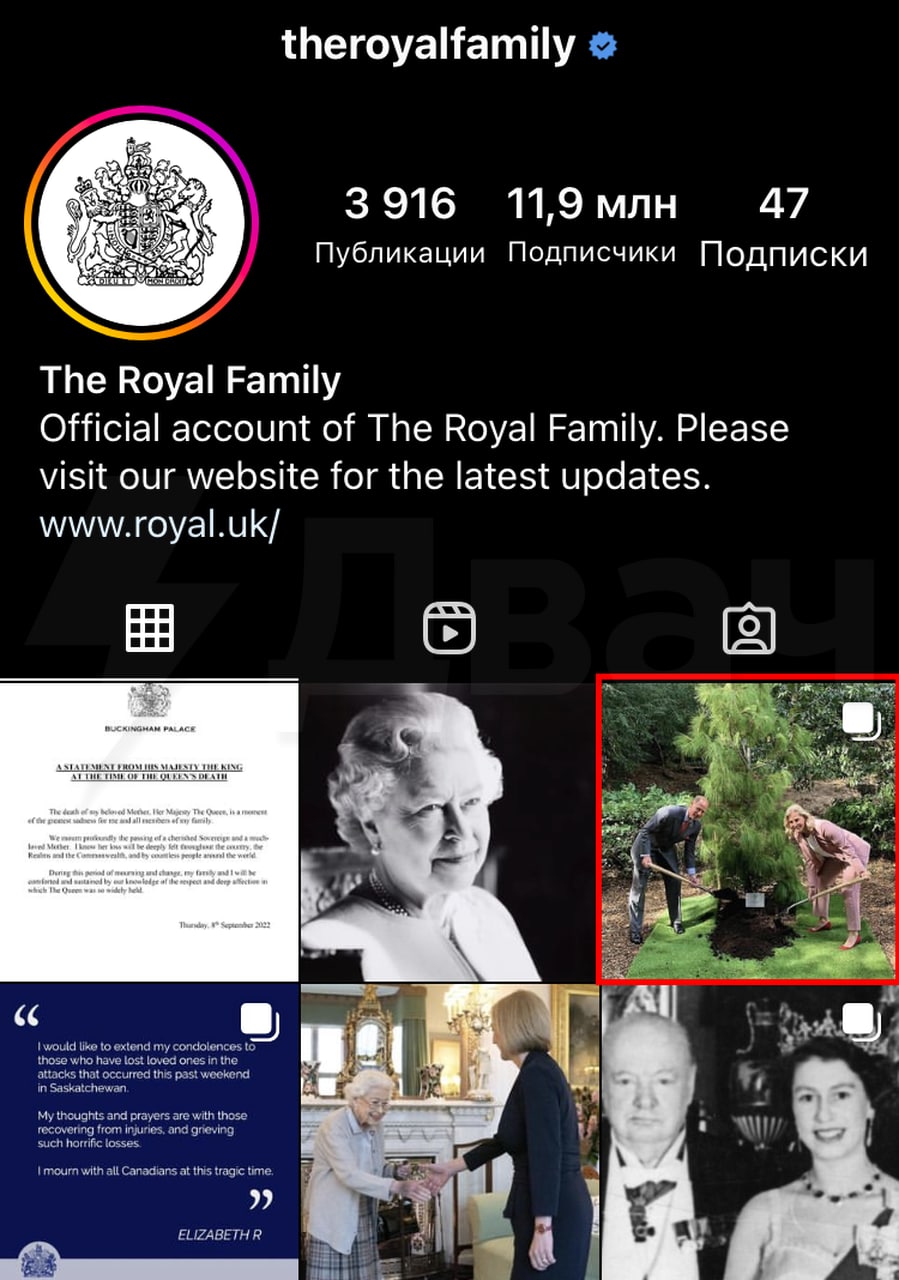Open the black-and-white Queen portrait post
Image resolution: width=899 pixels, height=1280 pixels.
pyautogui.click(x=449, y=830)
